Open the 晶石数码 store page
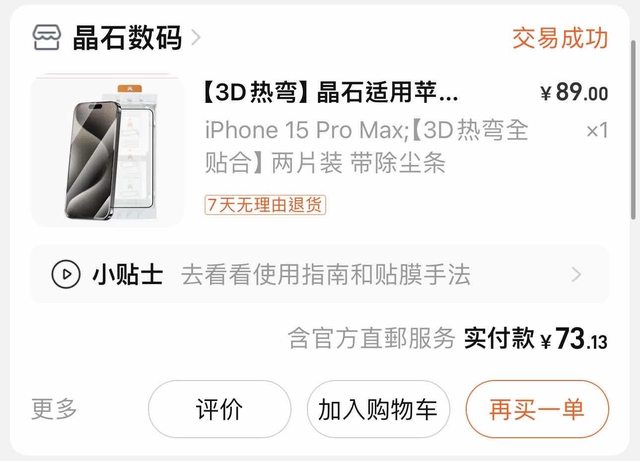 [126, 39]
